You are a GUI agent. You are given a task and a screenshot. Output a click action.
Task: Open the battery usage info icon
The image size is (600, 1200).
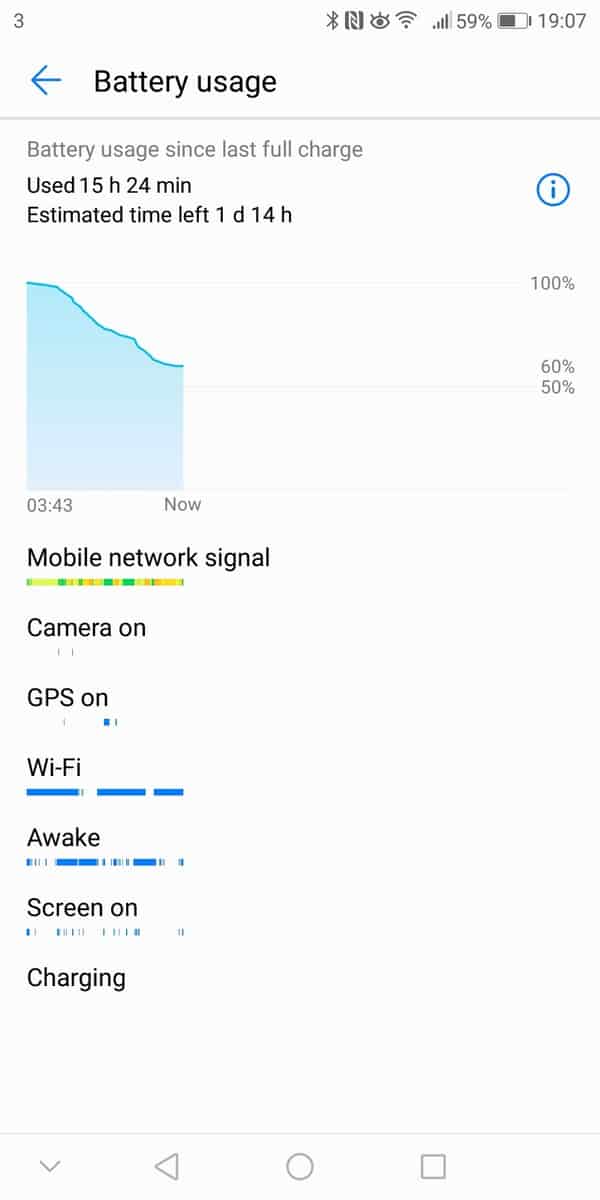553,190
